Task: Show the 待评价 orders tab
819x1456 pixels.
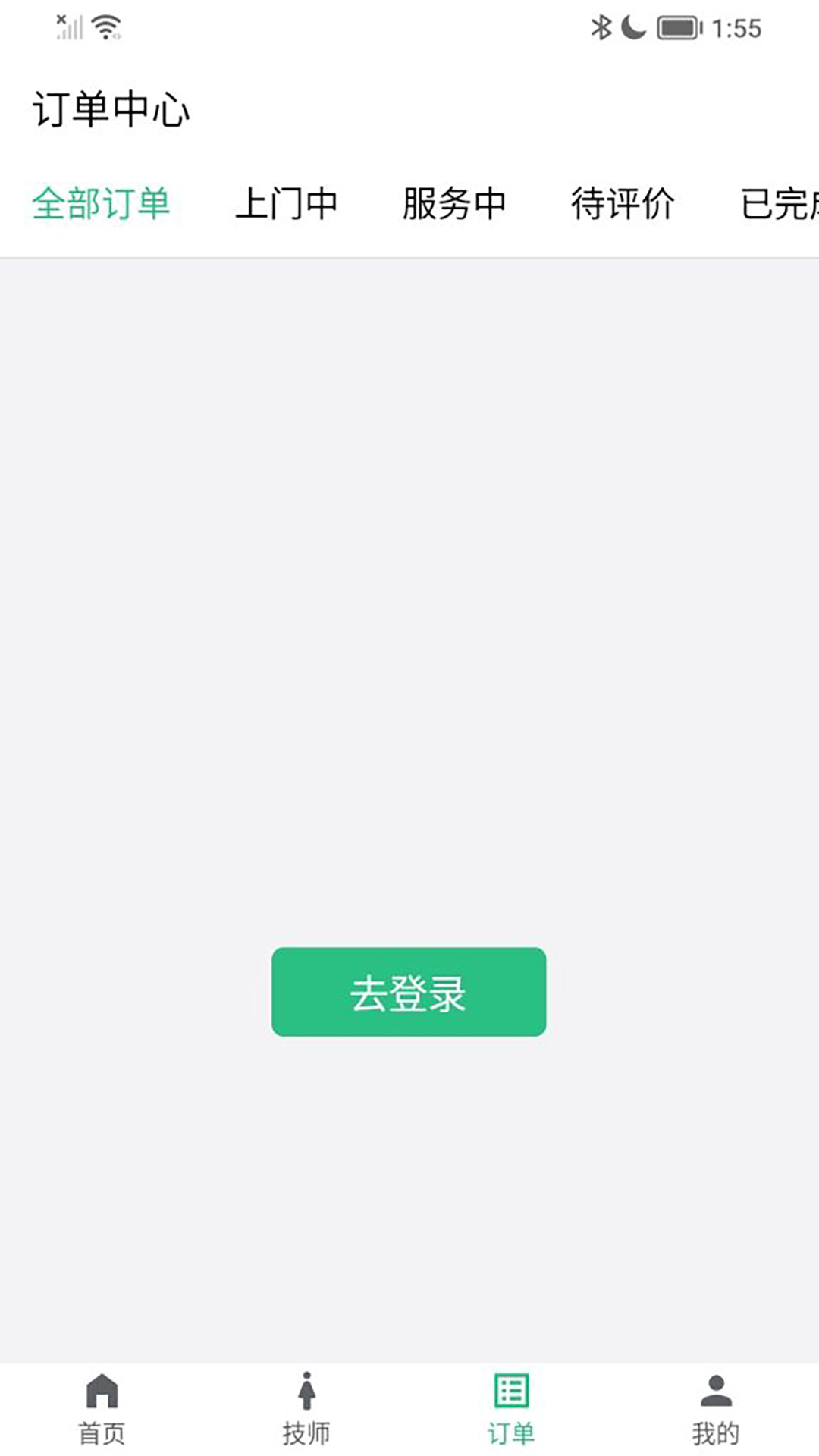Action: point(623,204)
